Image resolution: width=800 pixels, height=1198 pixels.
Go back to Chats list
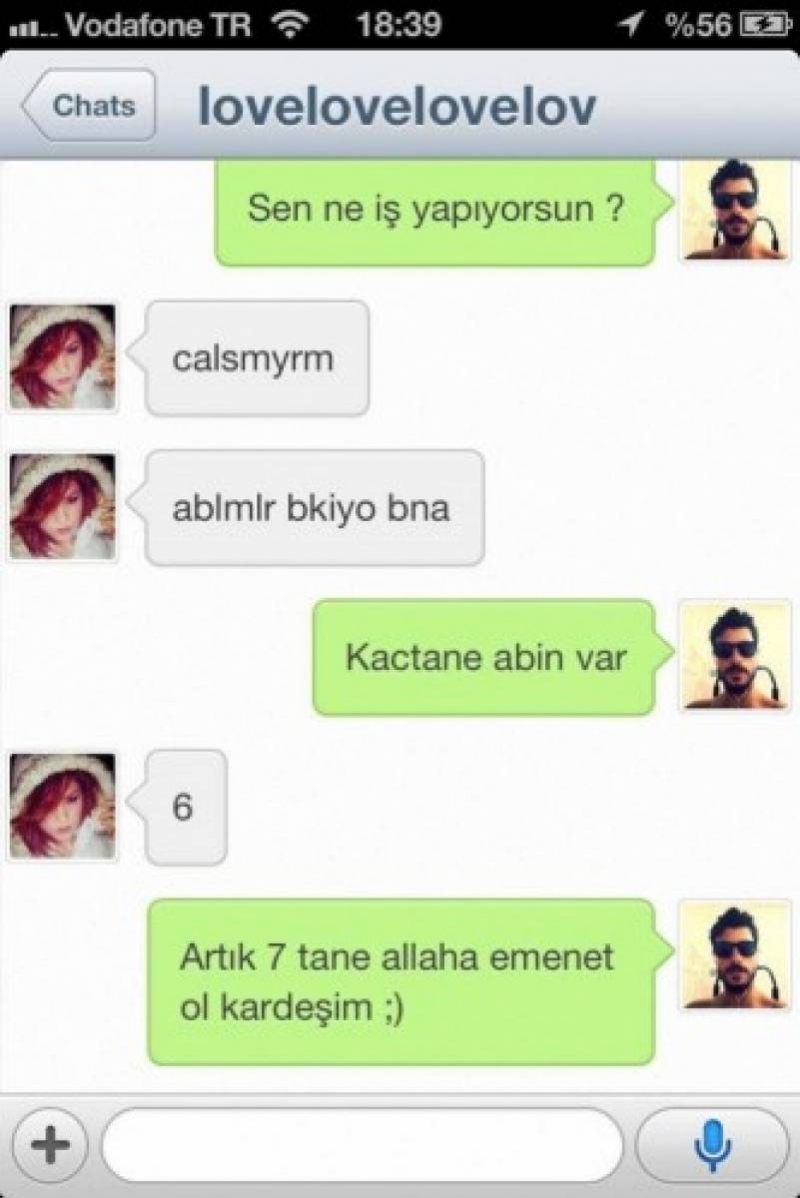coord(90,105)
